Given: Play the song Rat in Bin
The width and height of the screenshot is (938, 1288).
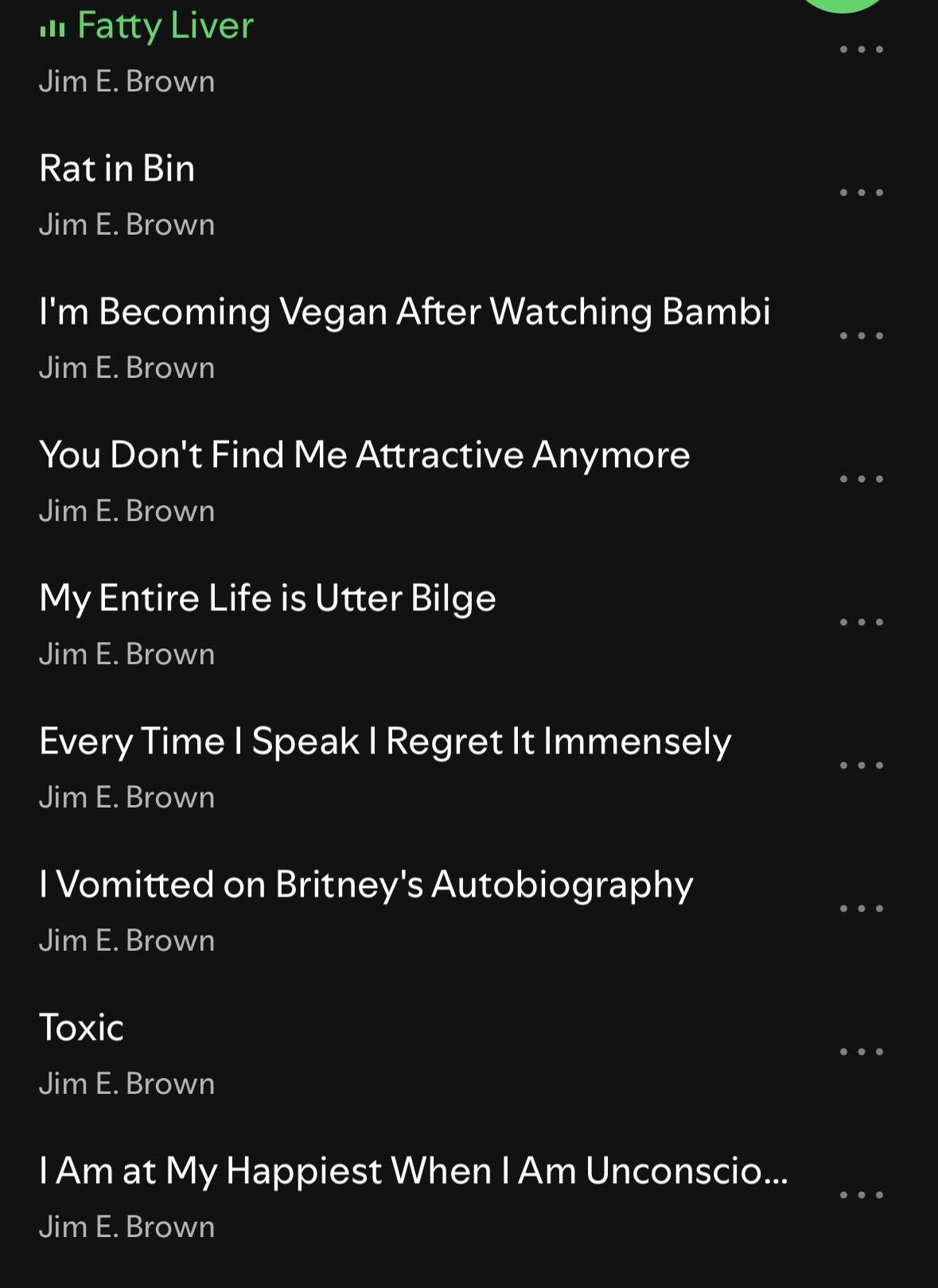Looking at the screenshot, I should [117, 169].
